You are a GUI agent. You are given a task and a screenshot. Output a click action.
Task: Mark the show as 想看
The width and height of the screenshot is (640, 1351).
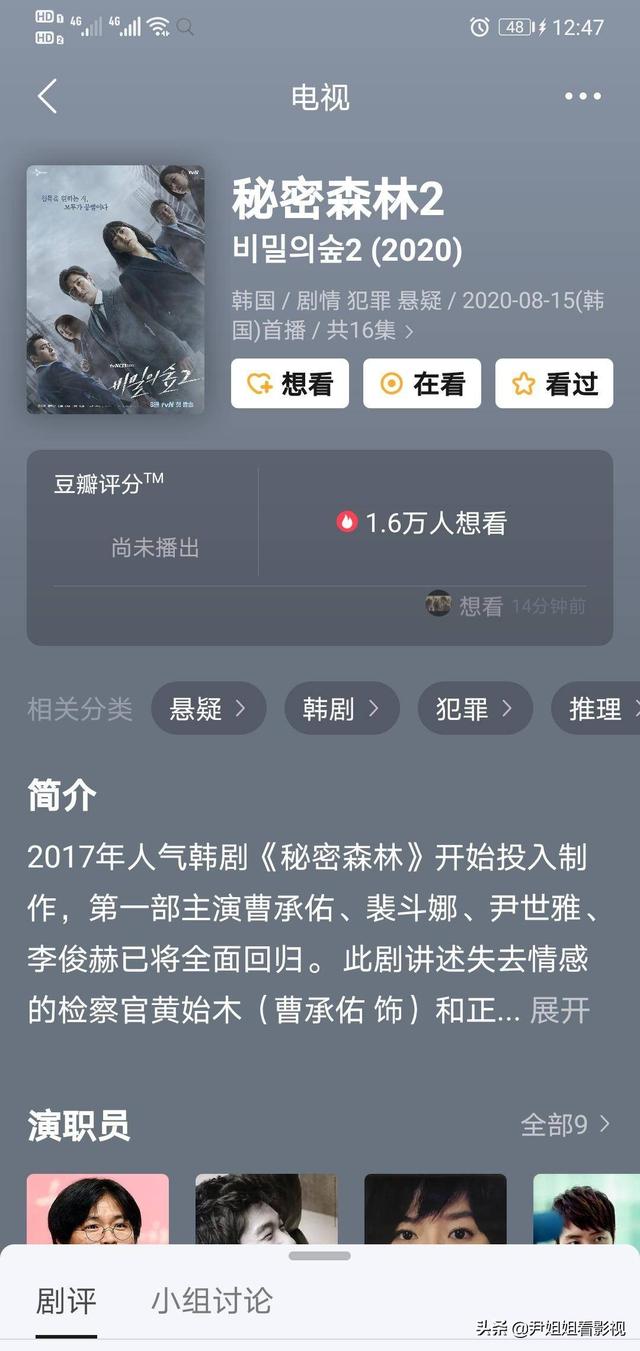[x=290, y=384]
